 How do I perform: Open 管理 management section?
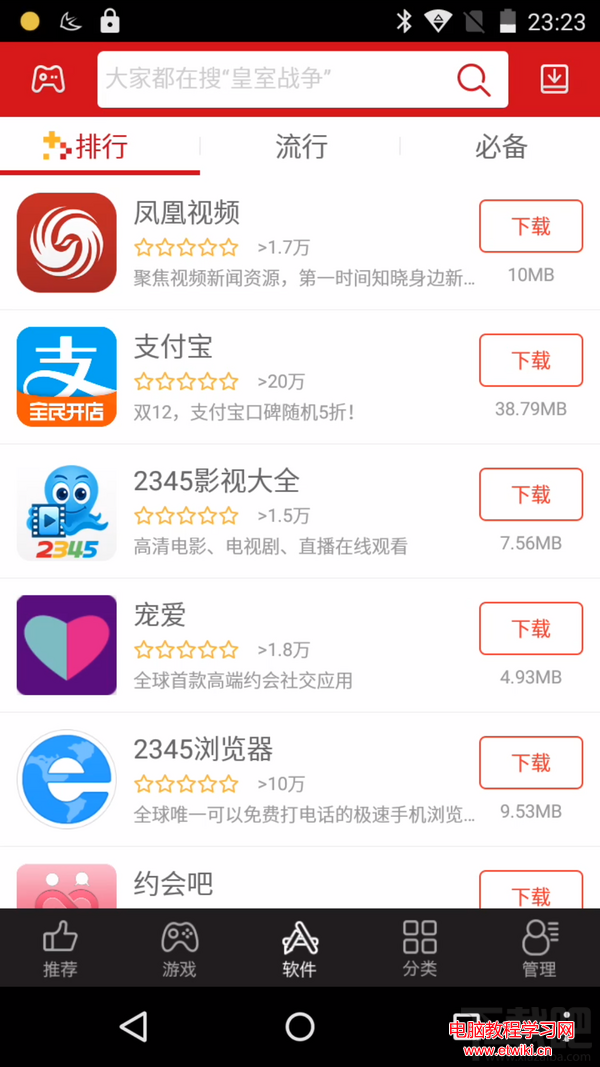[x=540, y=948]
